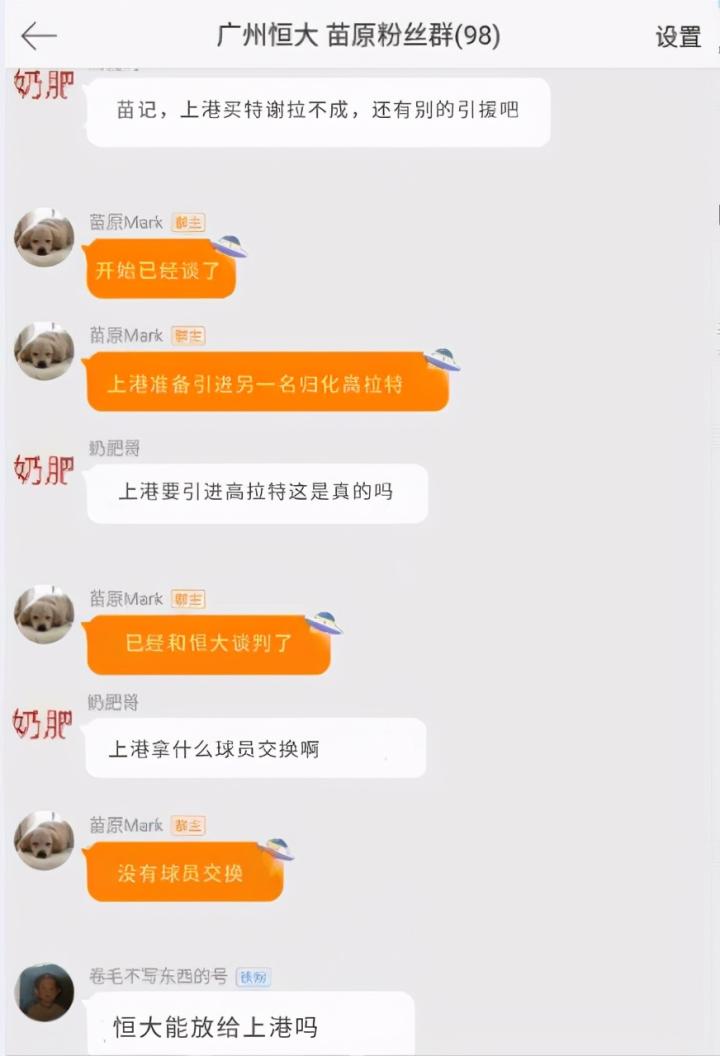Tap 奶肥爵's avatar beside 上港要引进高拉特这是真的吗
Image resolution: width=720 pixels, height=1056 pixels.
click(44, 468)
